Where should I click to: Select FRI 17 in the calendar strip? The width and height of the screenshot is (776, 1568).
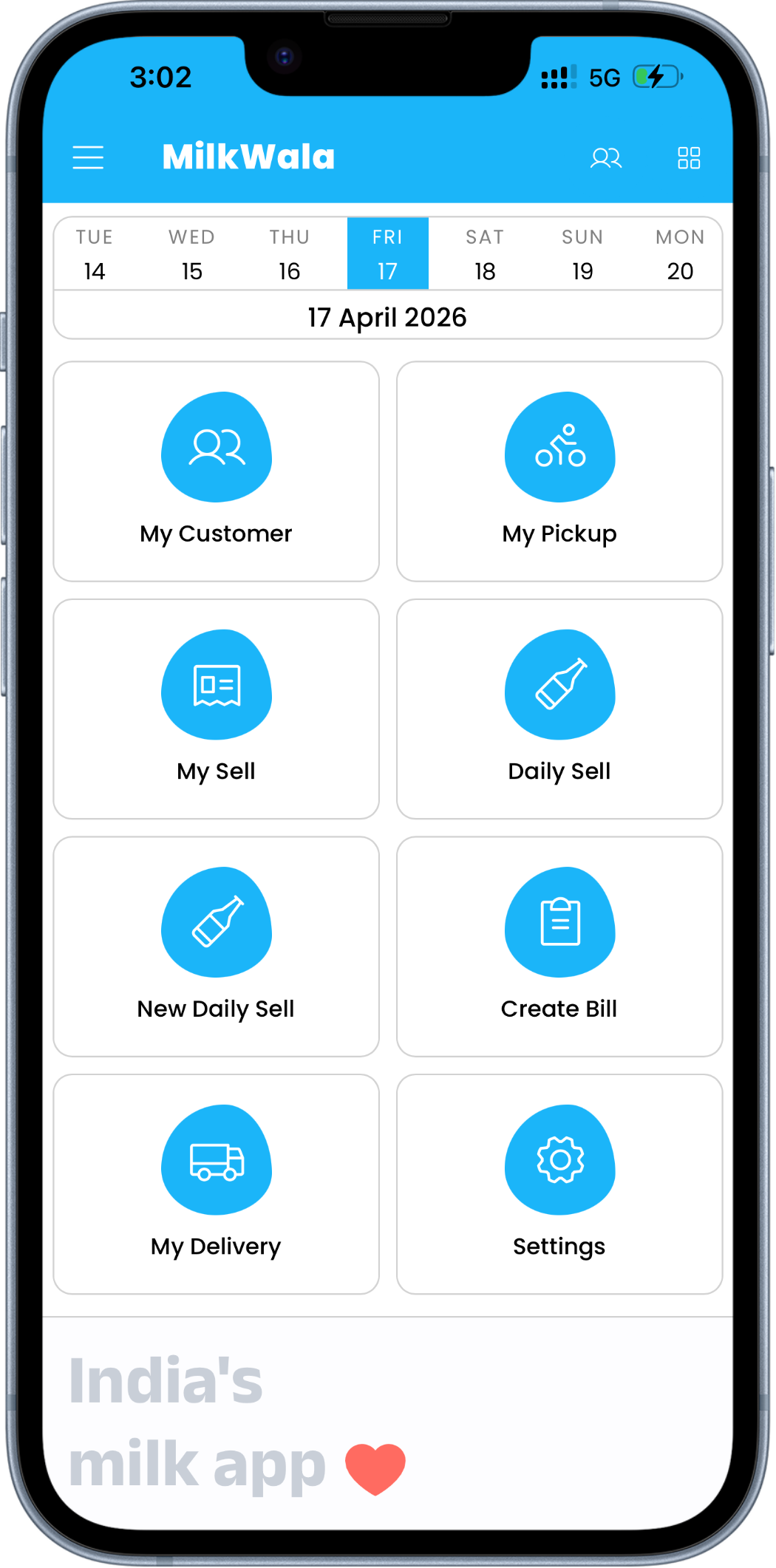(x=388, y=253)
